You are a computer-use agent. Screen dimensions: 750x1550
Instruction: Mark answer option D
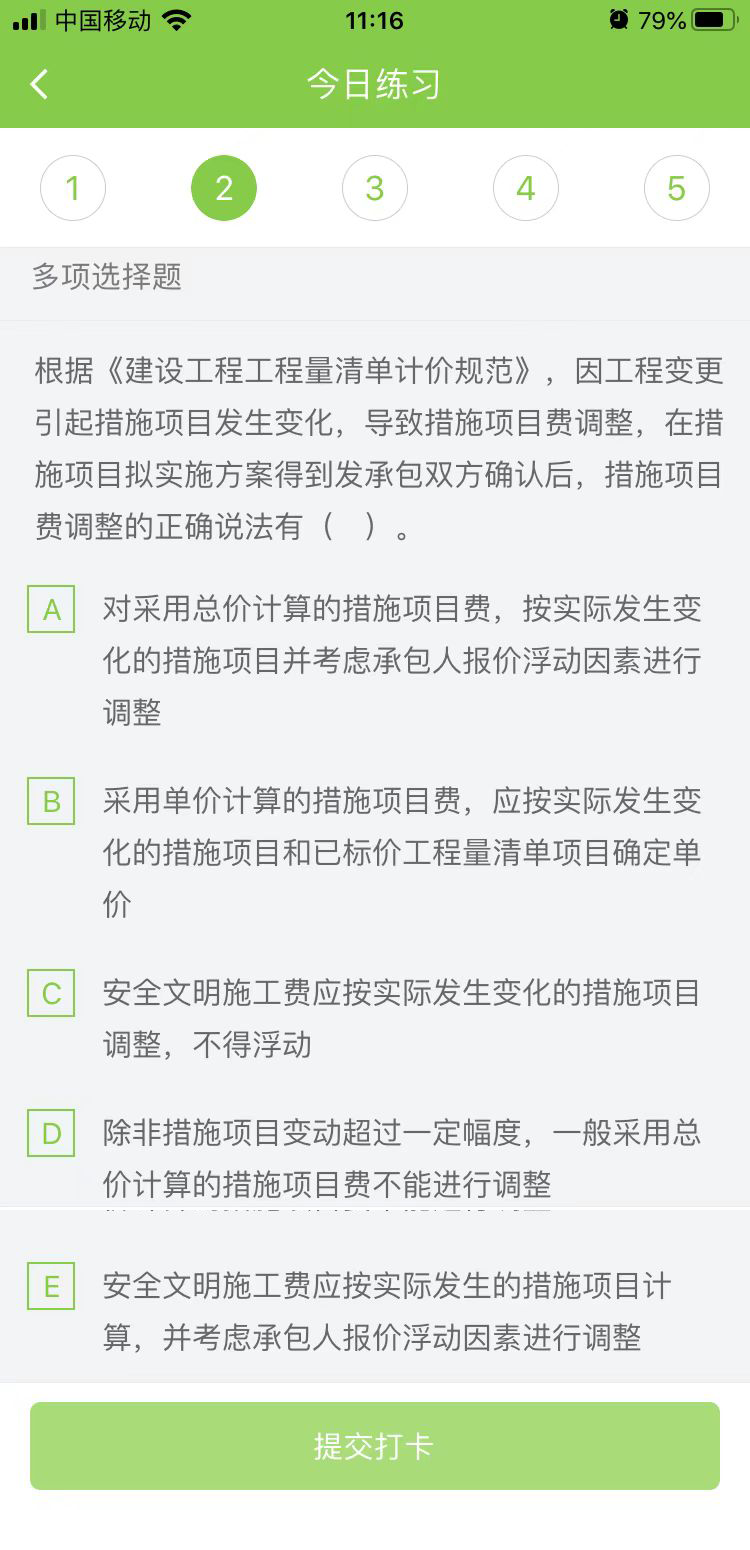(x=51, y=1133)
